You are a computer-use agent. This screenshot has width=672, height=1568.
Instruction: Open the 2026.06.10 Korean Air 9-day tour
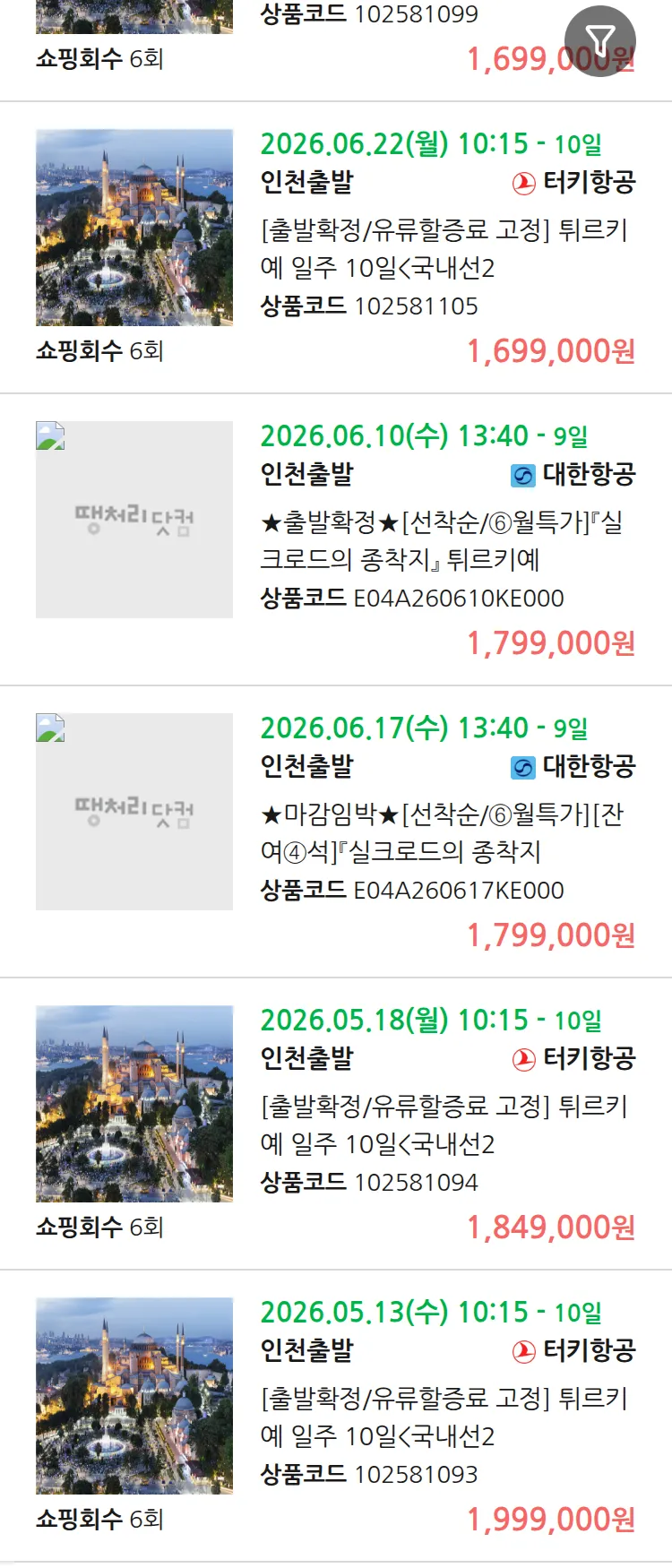point(444,541)
